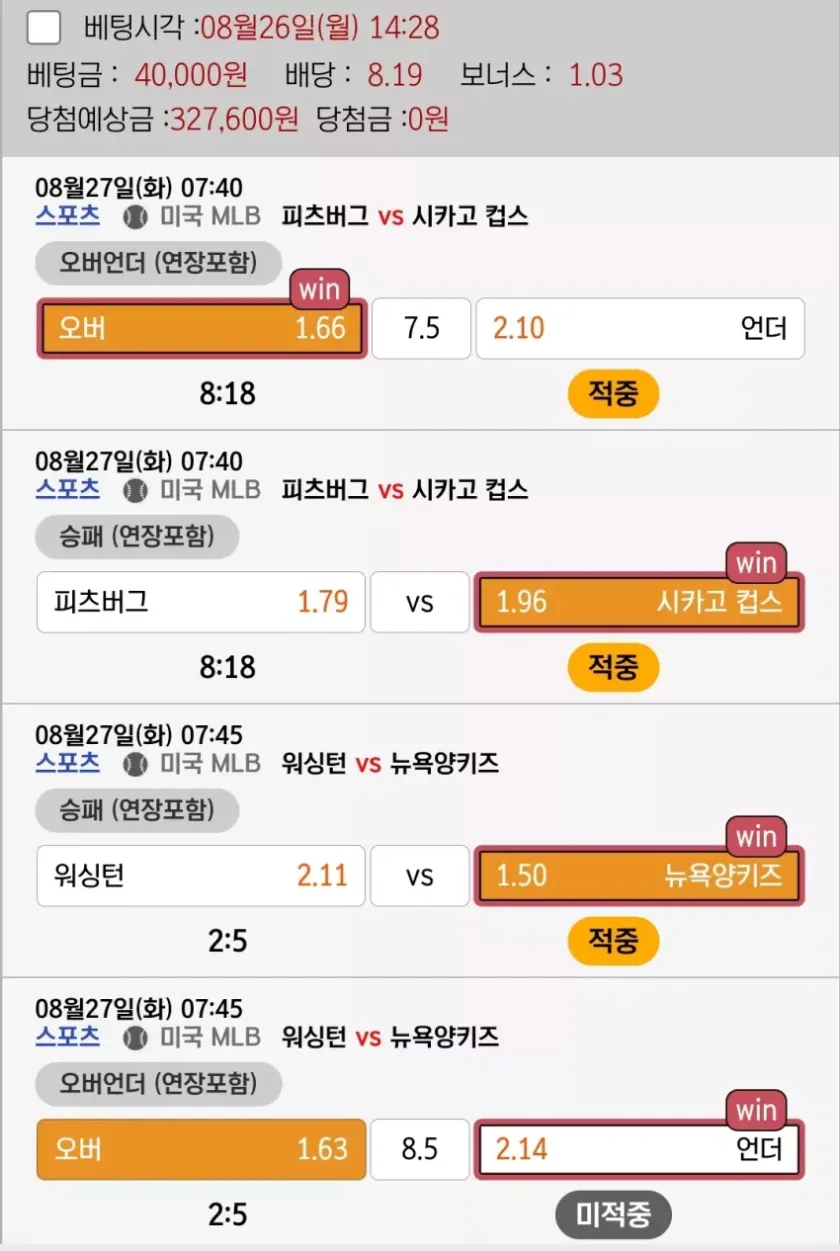Open 스포츠 link in 피츠버그 승패 entry
The width and height of the screenshot is (840, 1251).
pyautogui.click(x=67, y=489)
